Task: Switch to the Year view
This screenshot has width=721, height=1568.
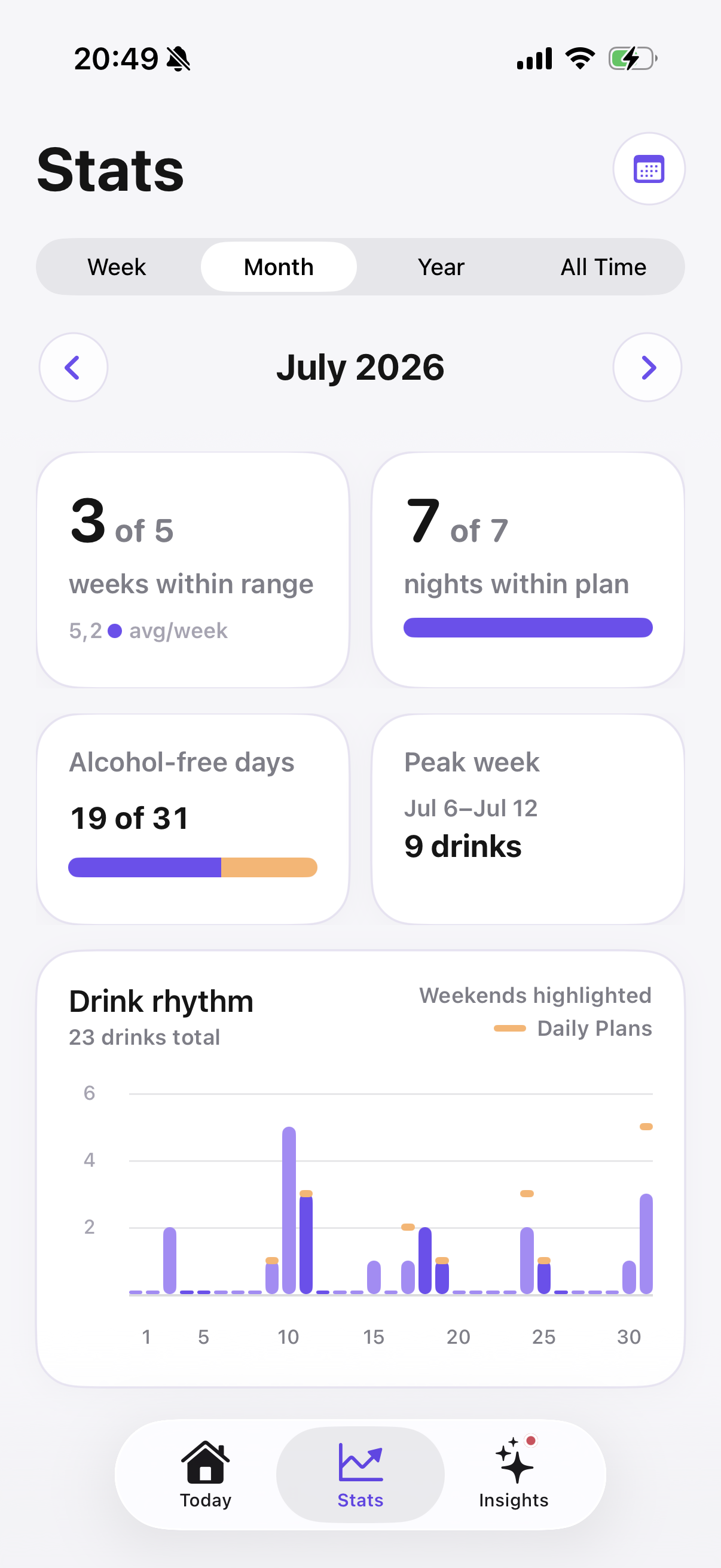Action: pos(441,267)
